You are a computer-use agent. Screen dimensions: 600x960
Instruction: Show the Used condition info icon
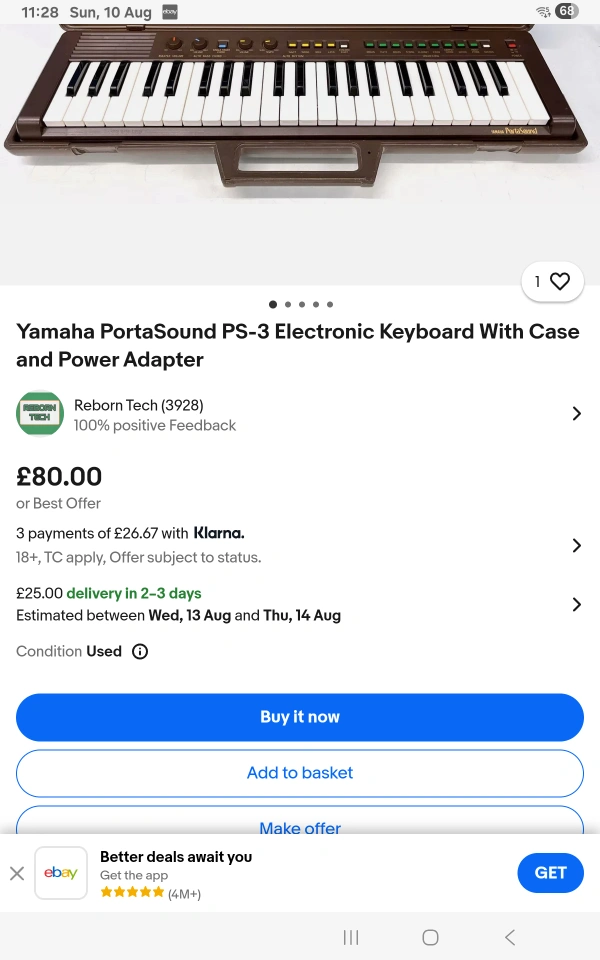click(140, 651)
